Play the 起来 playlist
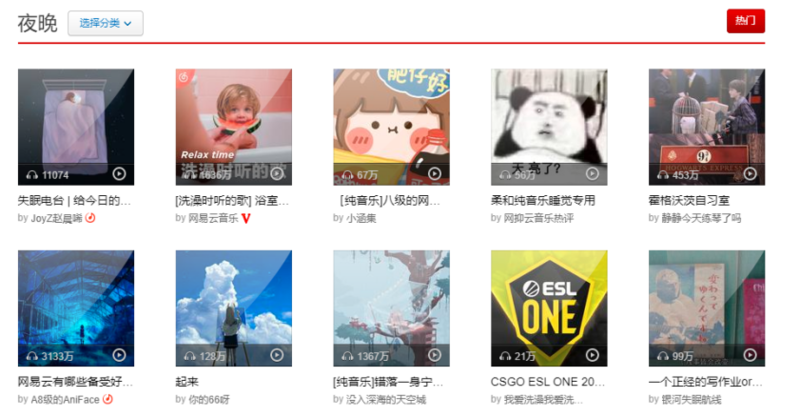Viewport: 800px width, 417px height. 277,355
